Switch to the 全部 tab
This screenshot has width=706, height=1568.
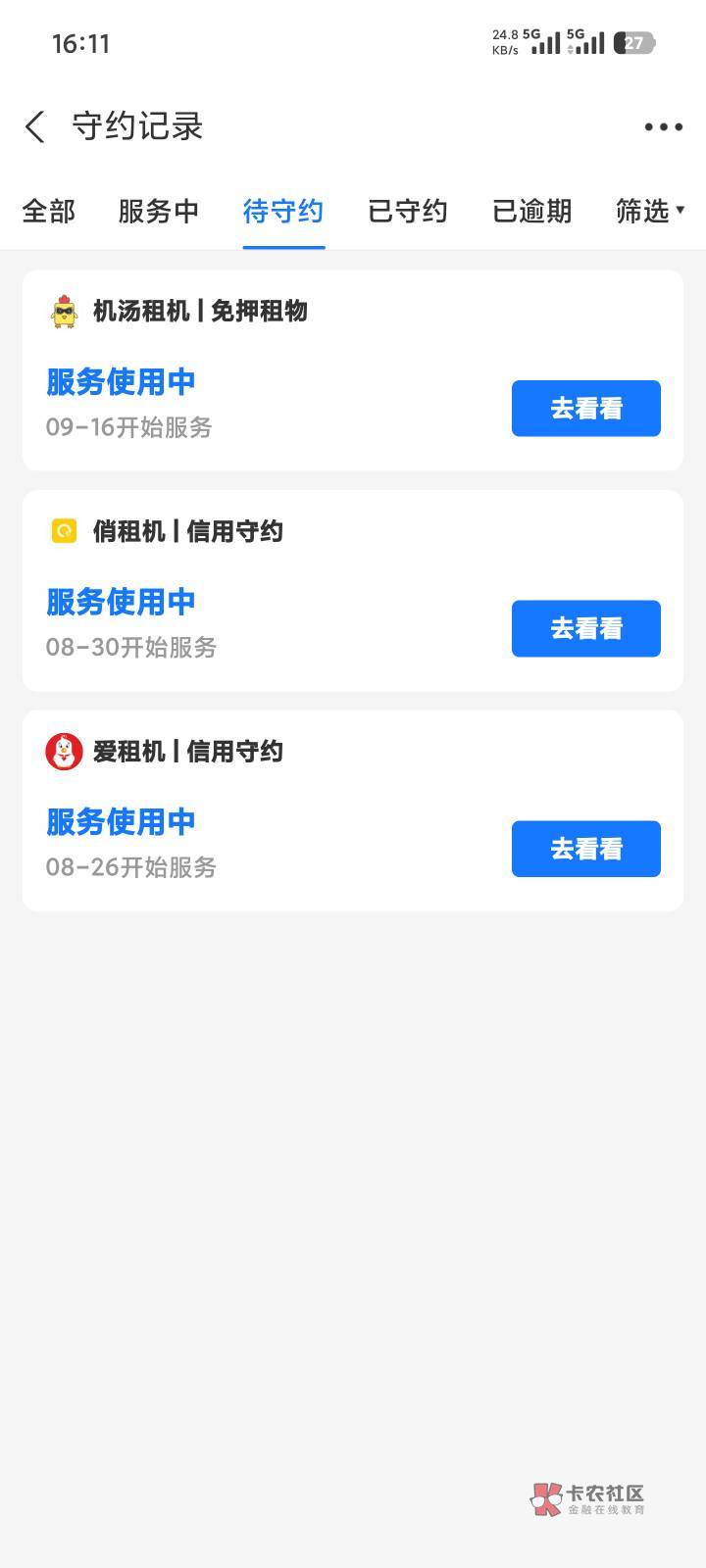[48, 211]
